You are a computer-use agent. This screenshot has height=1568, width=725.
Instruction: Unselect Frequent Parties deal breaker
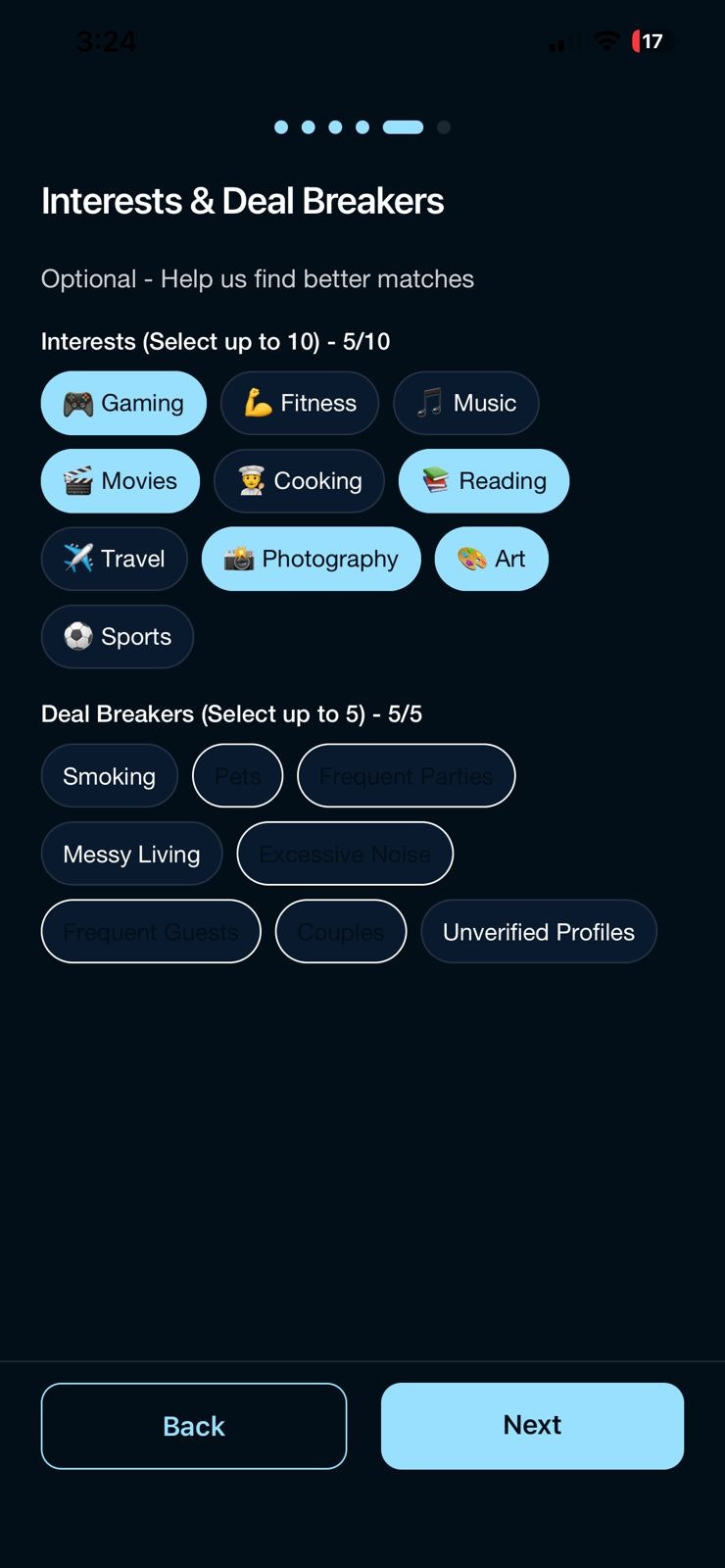[x=407, y=776]
